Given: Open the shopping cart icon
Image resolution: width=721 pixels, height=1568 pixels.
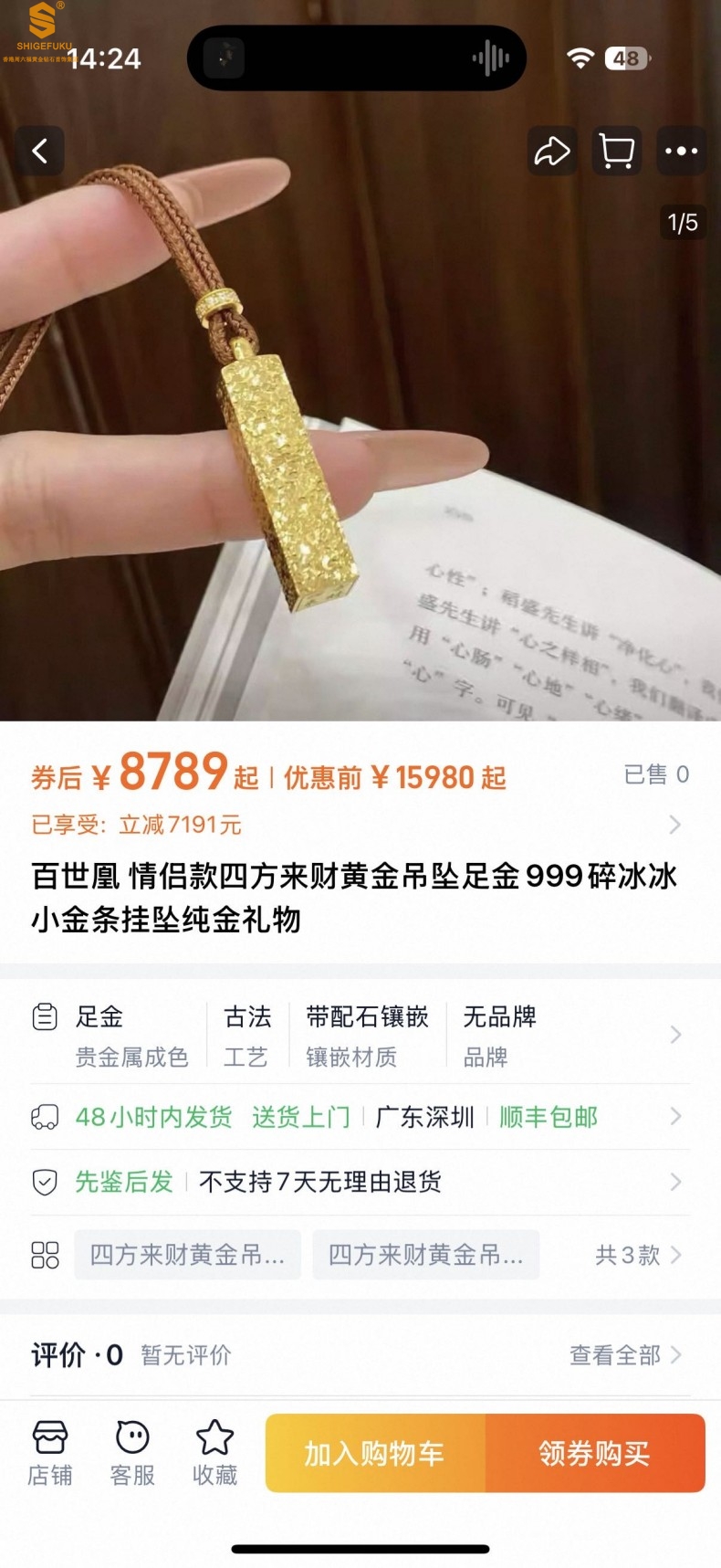Looking at the screenshot, I should point(616,151).
